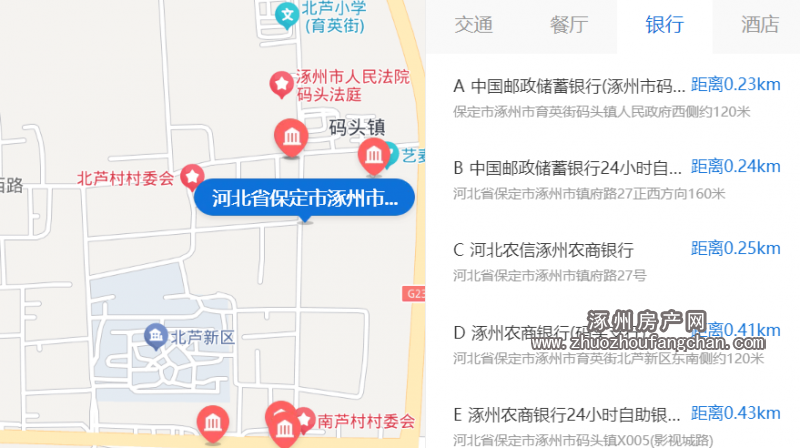Screen dimensions: 800x448
Task: Open result E 涿州农商银行24小时自助银…
Action: click(x=568, y=414)
